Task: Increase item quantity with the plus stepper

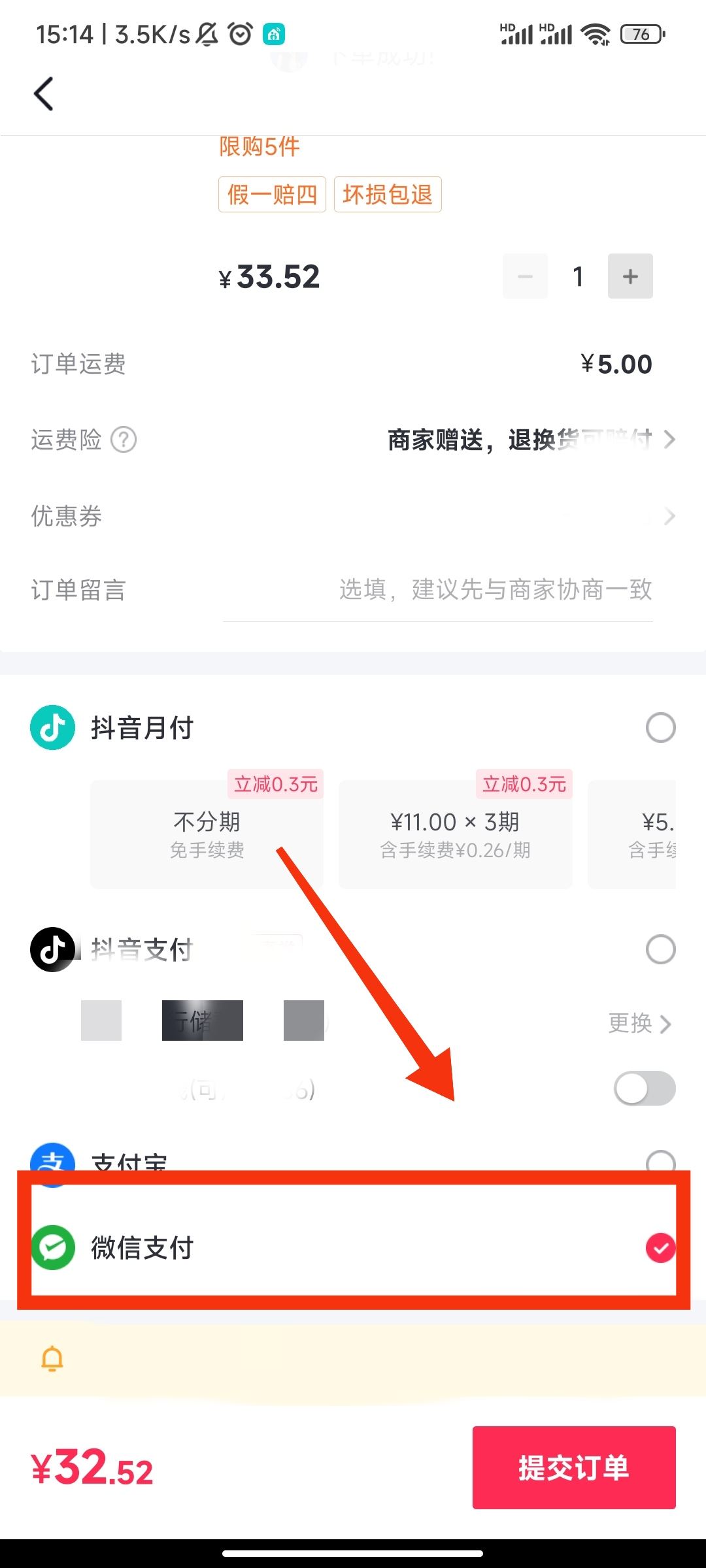Action: pos(630,276)
